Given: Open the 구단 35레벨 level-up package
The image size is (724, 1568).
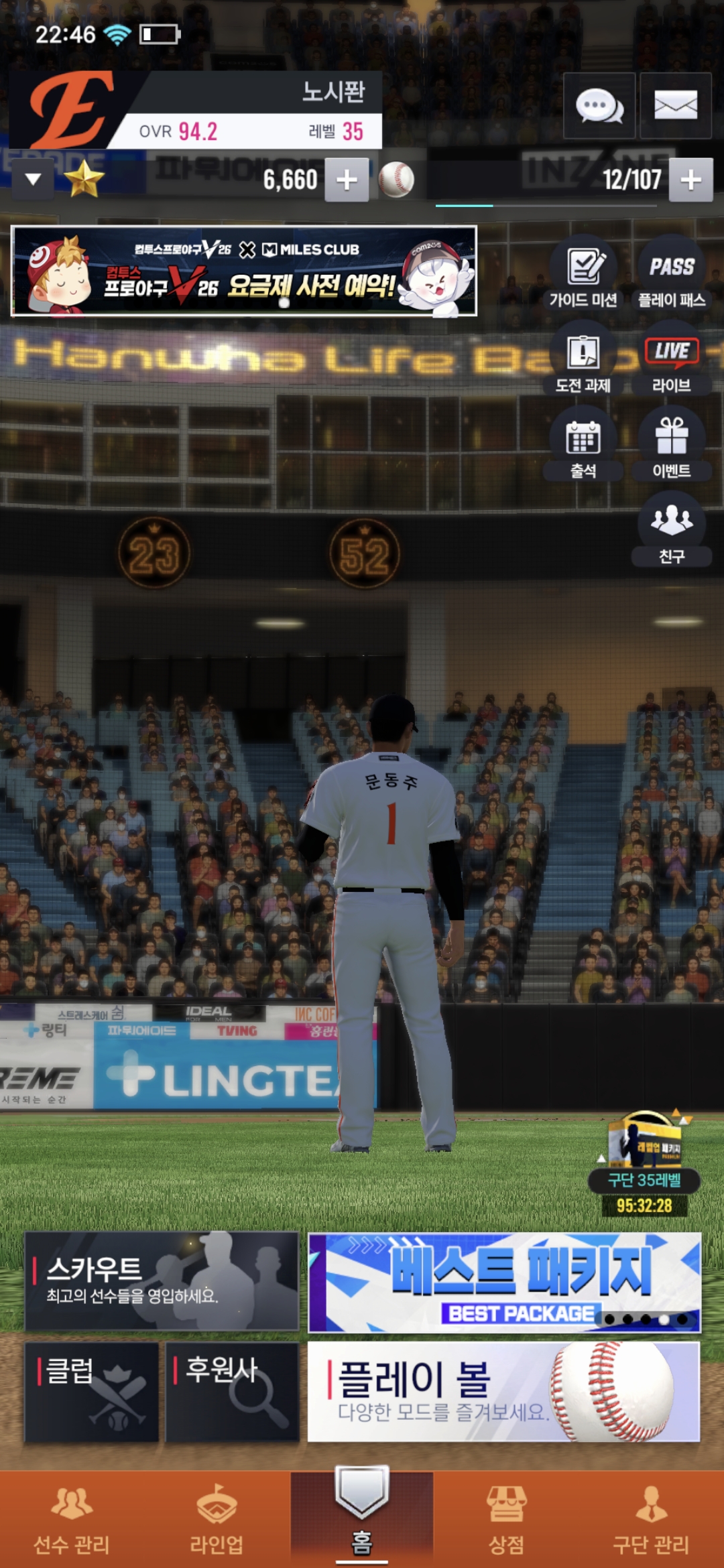Looking at the screenshot, I should [x=644, y=1165].
